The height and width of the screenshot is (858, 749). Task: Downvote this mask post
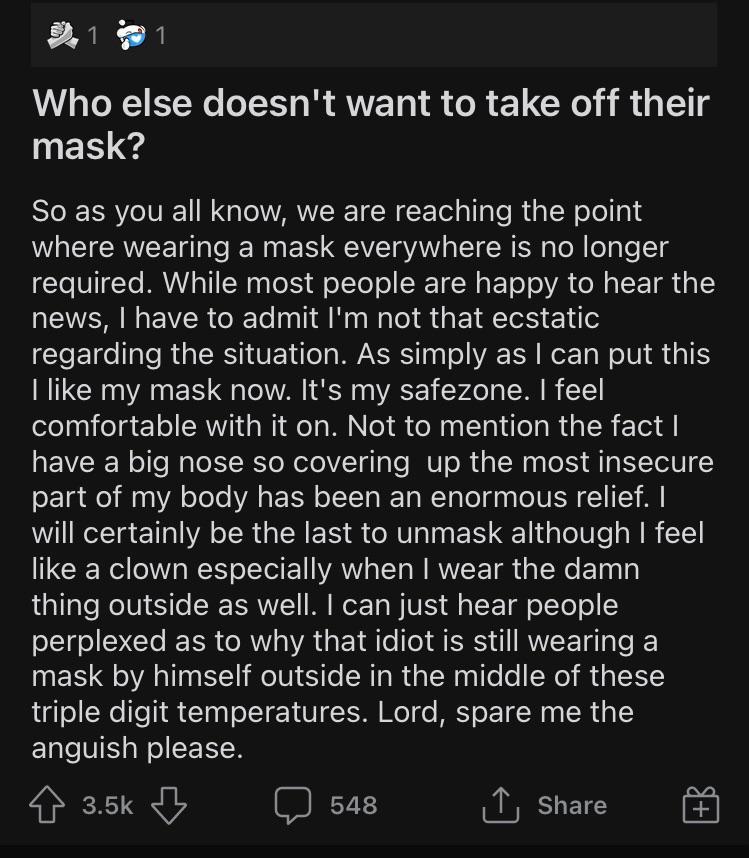point(169,805)
